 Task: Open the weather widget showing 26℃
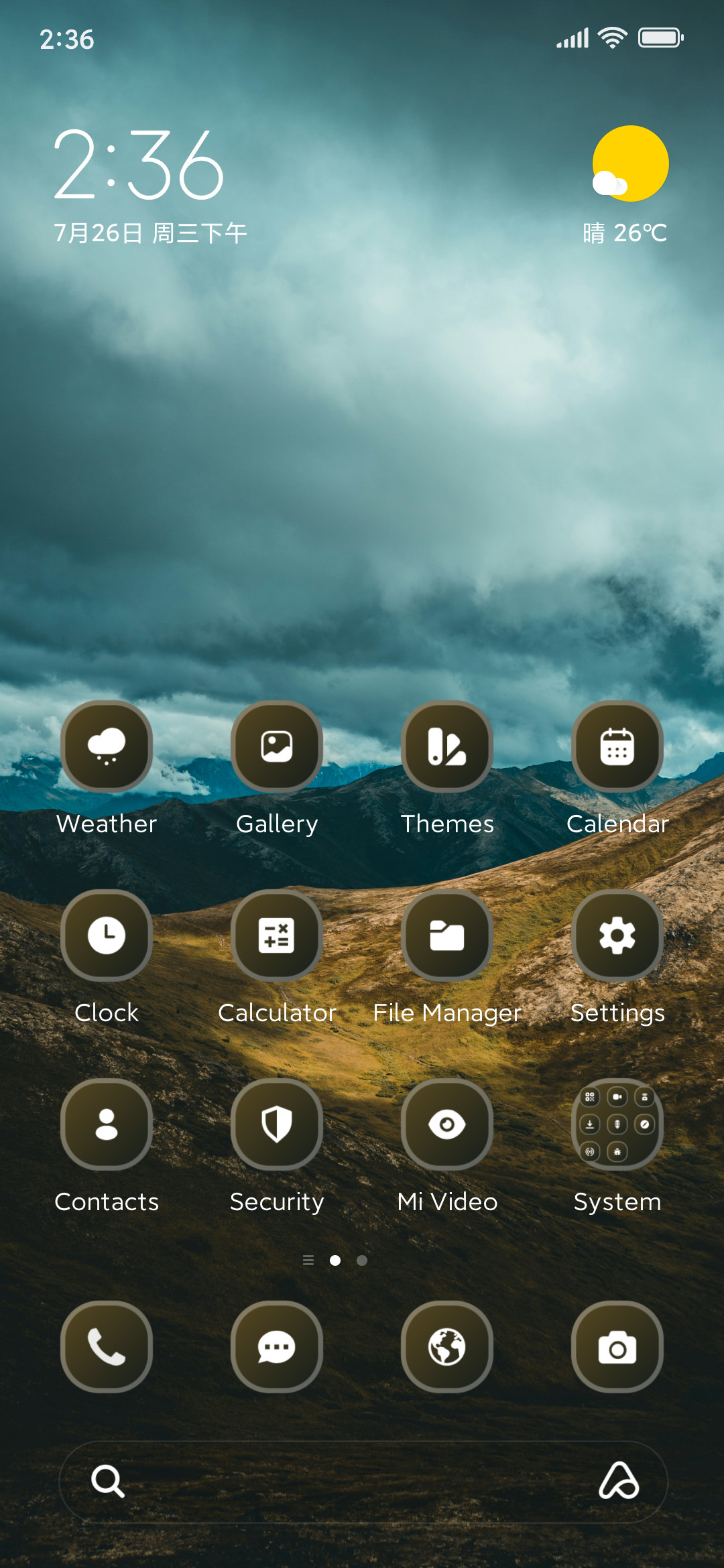point(625,186)
